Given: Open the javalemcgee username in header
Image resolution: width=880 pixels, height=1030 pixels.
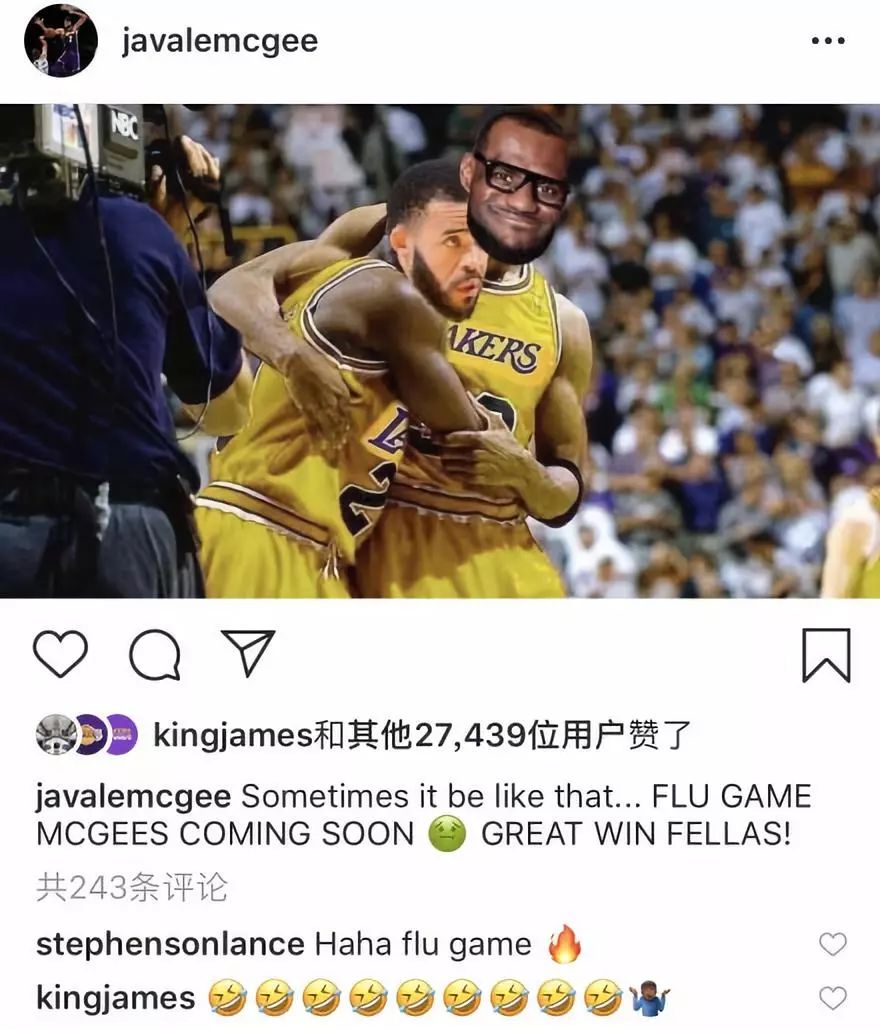Looking at the screenshot, I should click(219, 41).
